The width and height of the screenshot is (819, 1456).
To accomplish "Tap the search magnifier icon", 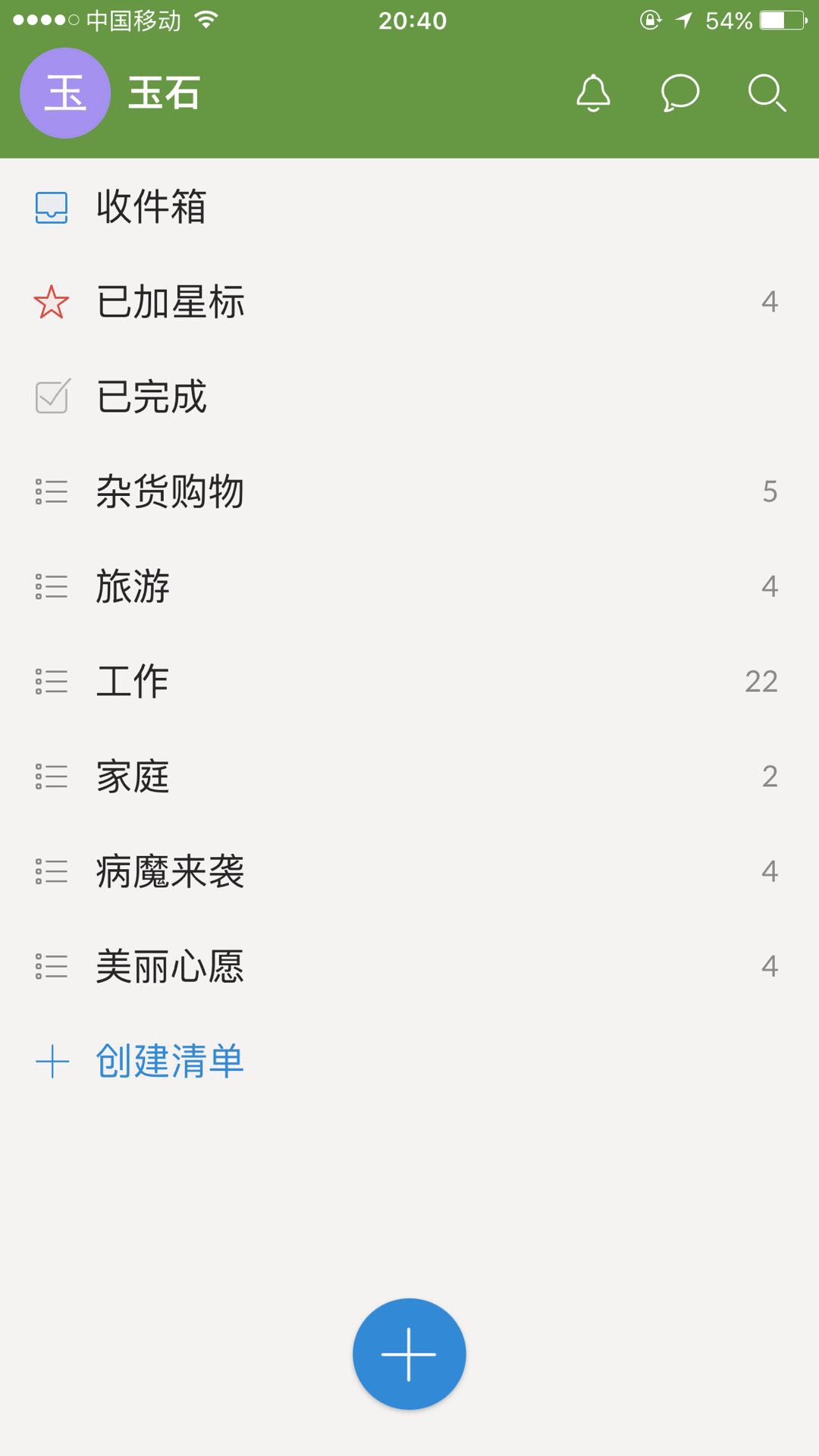I will point(767,93).
